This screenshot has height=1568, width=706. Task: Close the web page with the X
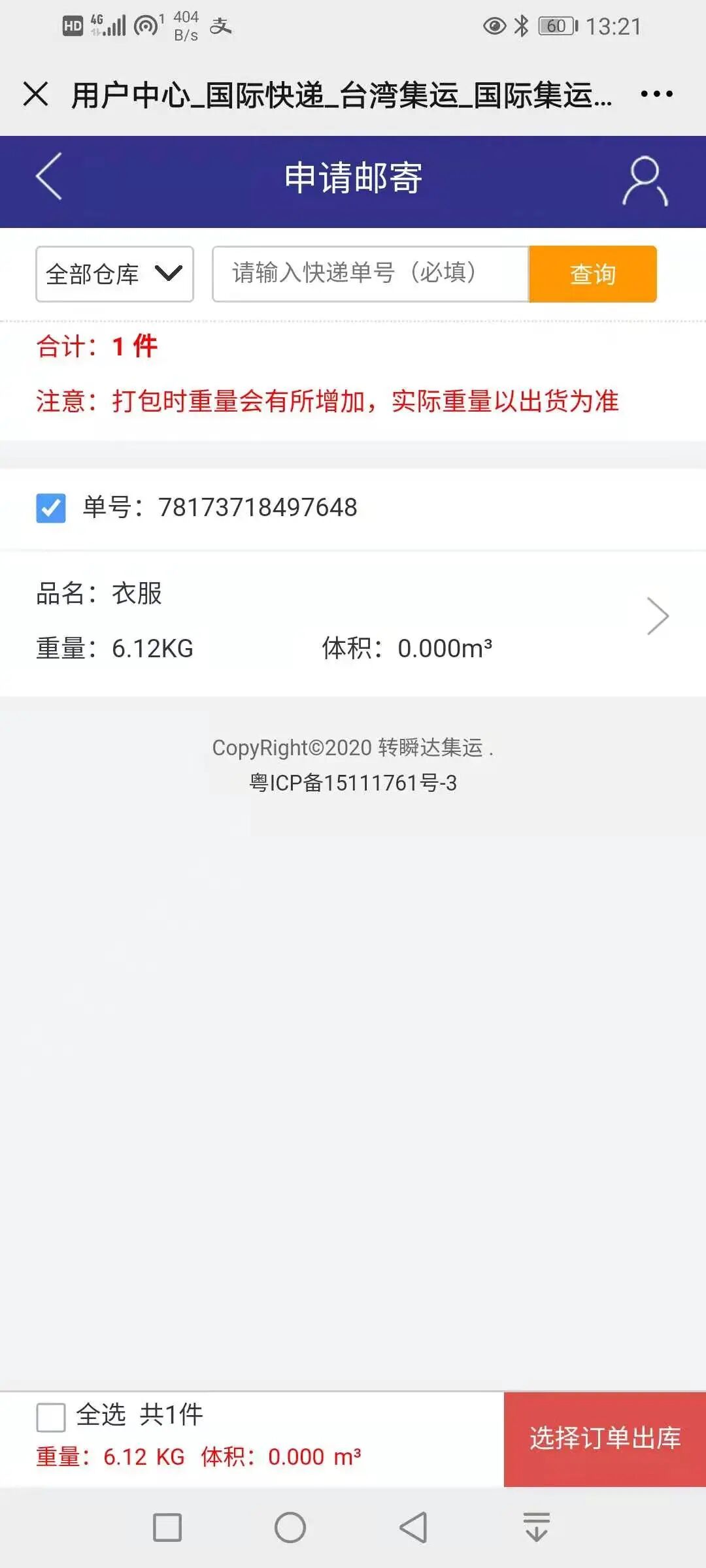35,94
